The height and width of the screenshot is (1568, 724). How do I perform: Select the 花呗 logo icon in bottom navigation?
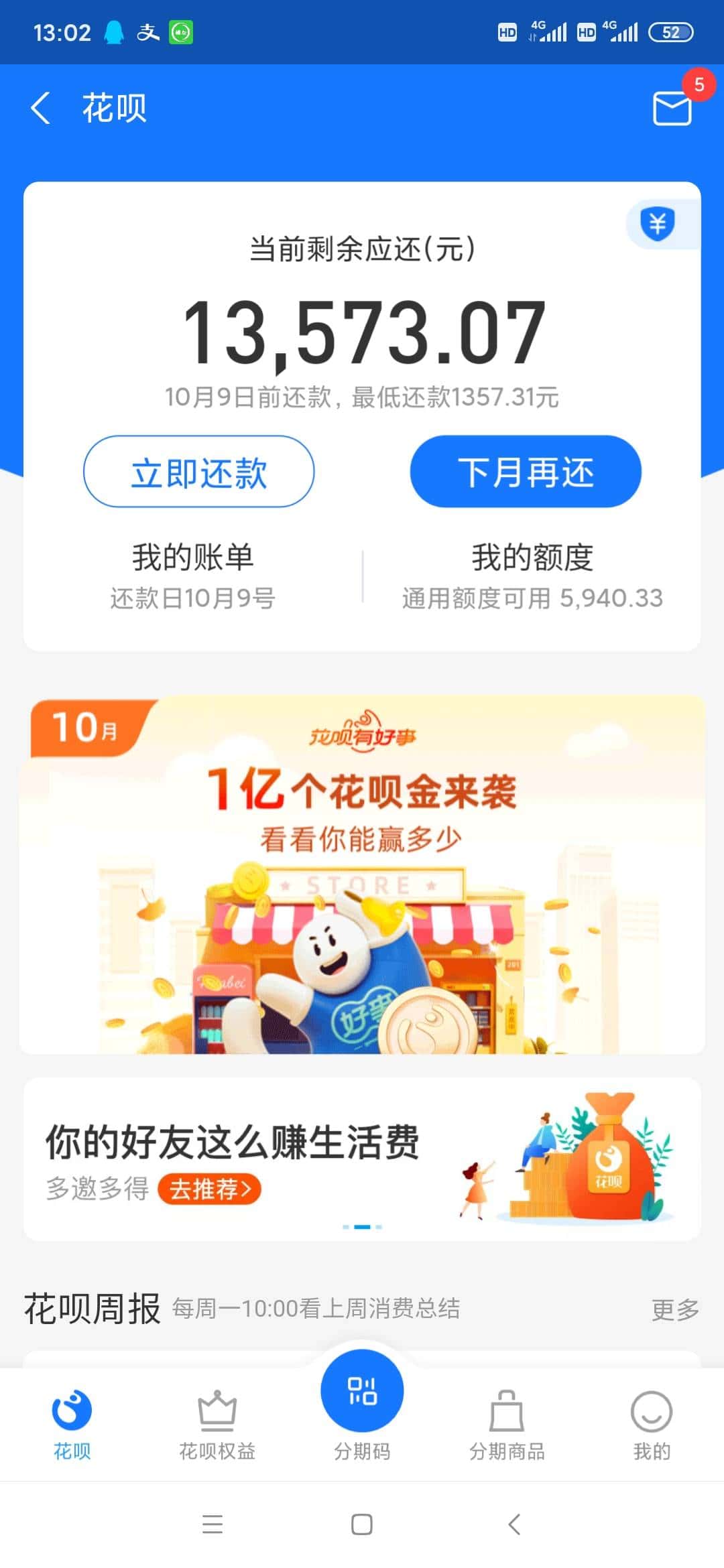pos(72,1411)
